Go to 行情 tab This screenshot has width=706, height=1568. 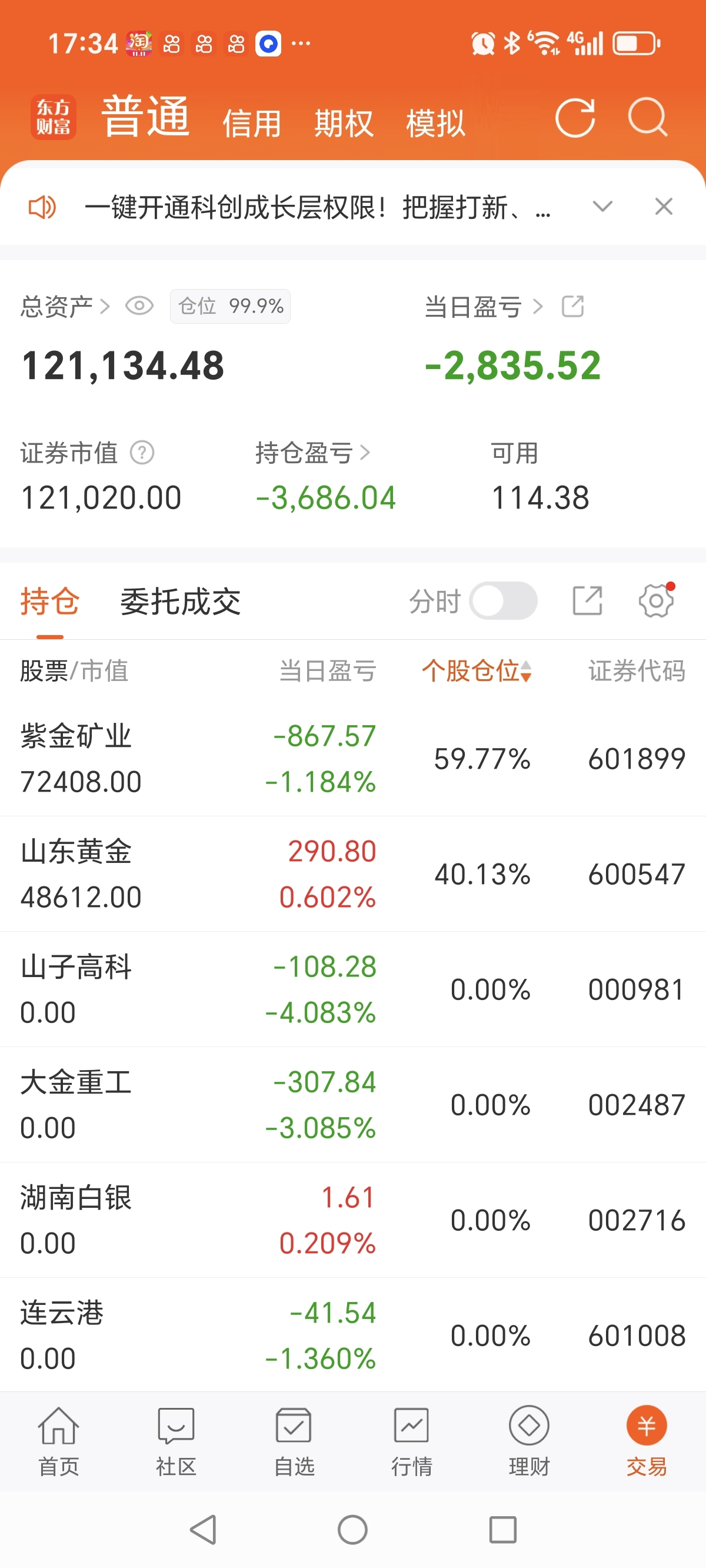tap(411, 1441)
